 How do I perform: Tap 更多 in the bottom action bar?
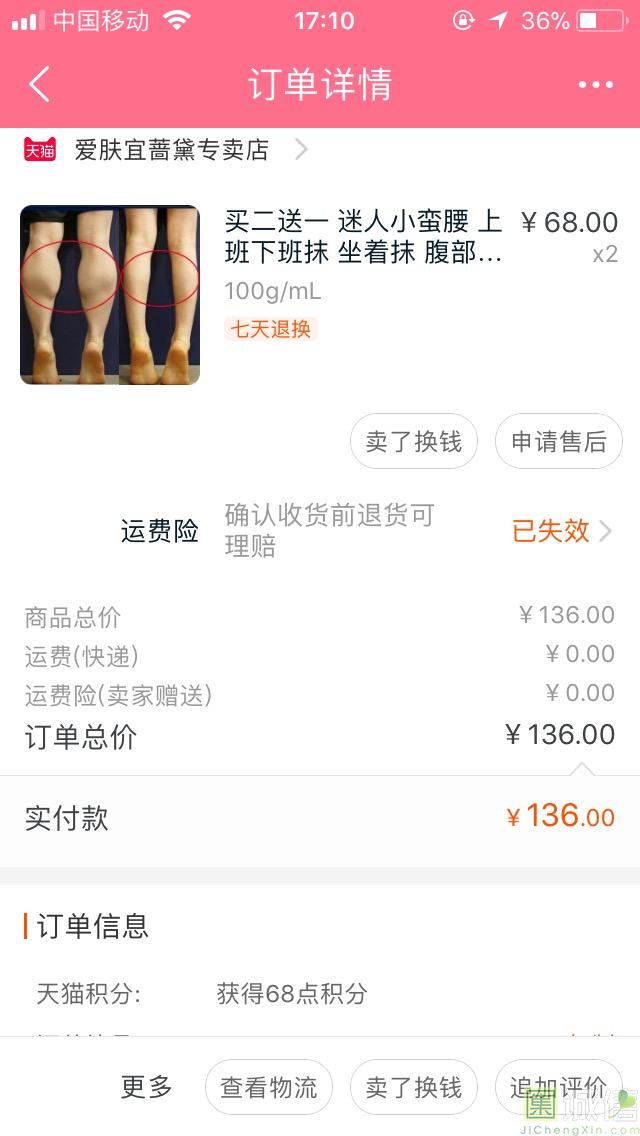[x=147, y=1087]
